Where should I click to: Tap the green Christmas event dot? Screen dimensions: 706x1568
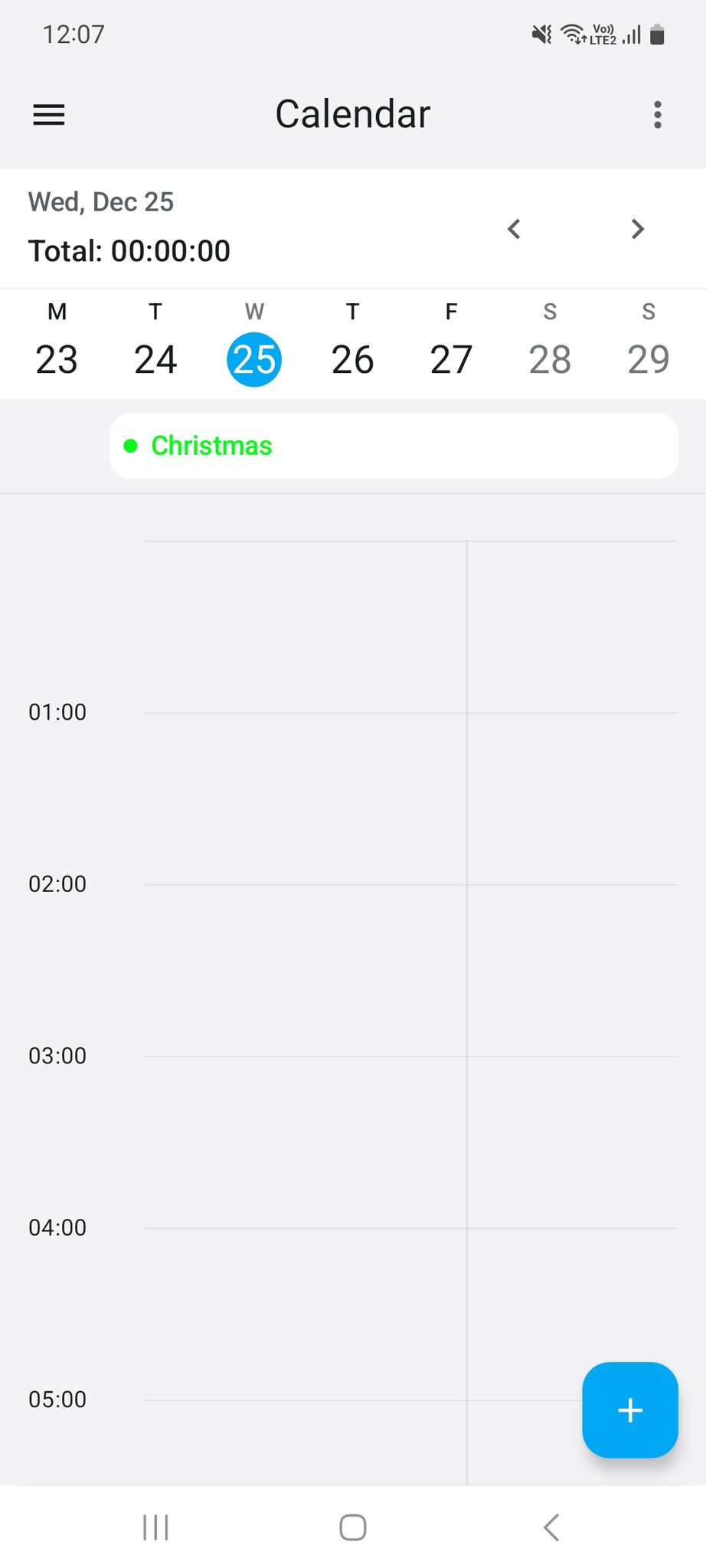point(130,445)
